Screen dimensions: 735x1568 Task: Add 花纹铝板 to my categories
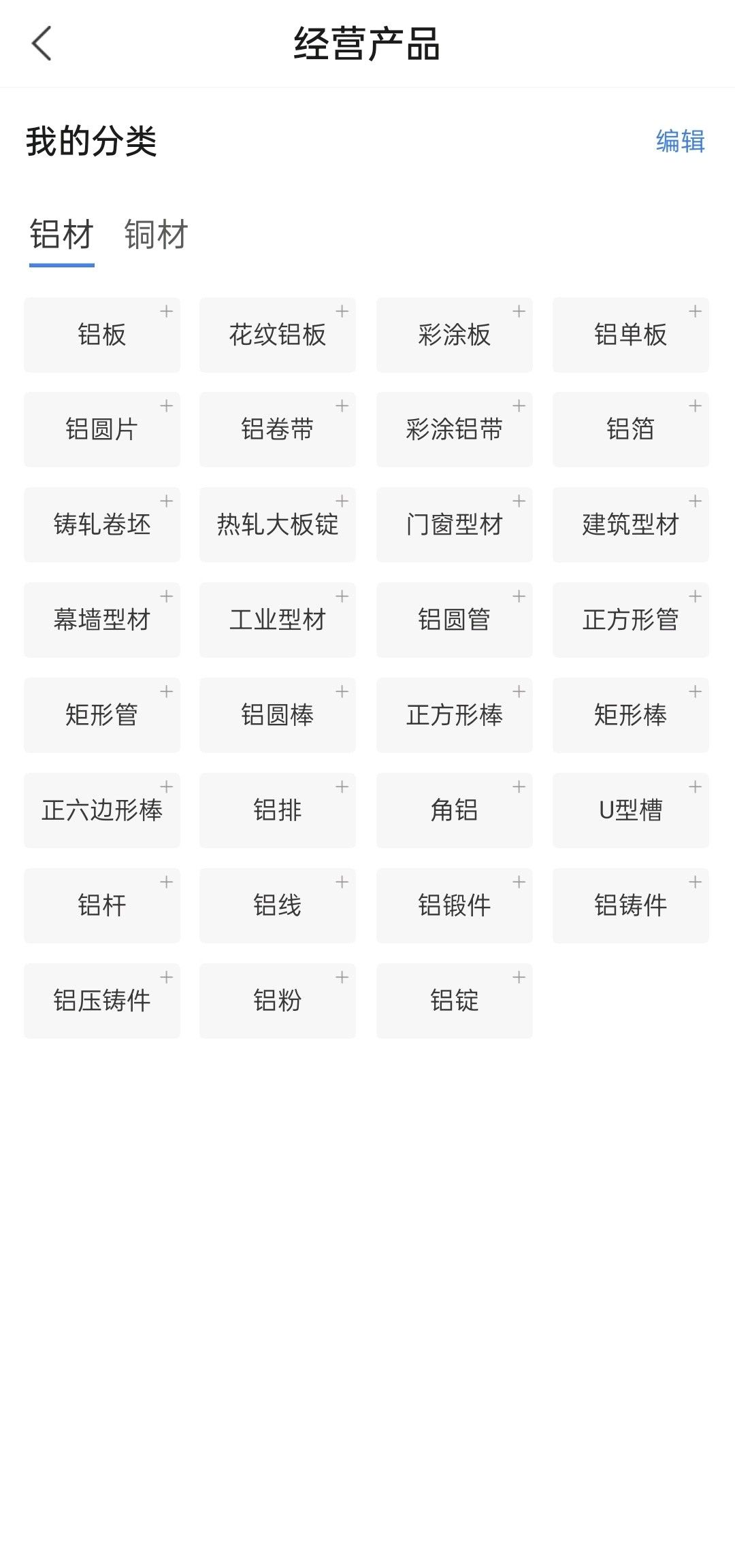point(278,335)
